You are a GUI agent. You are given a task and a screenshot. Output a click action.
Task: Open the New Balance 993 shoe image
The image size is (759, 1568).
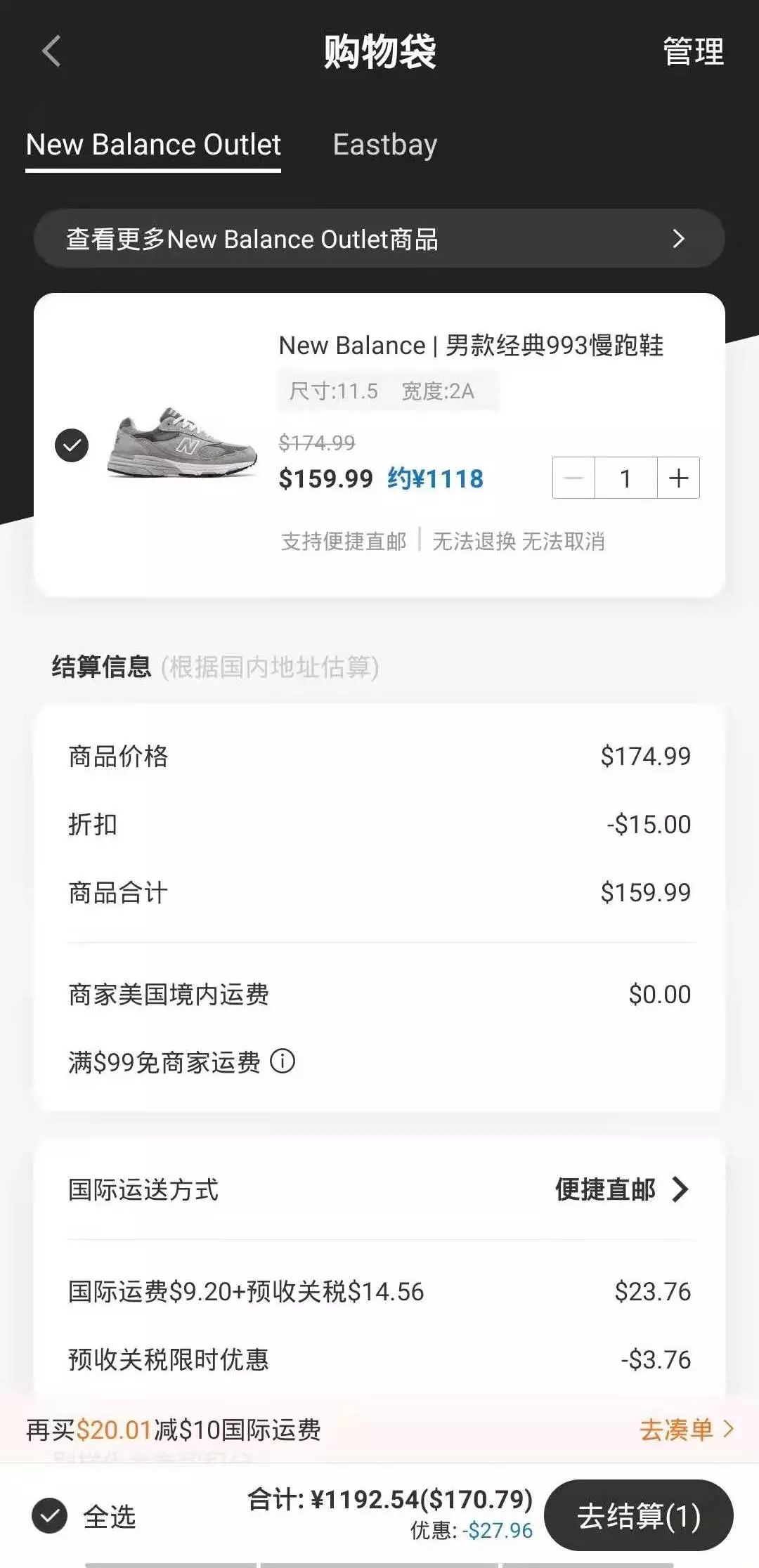183,444
